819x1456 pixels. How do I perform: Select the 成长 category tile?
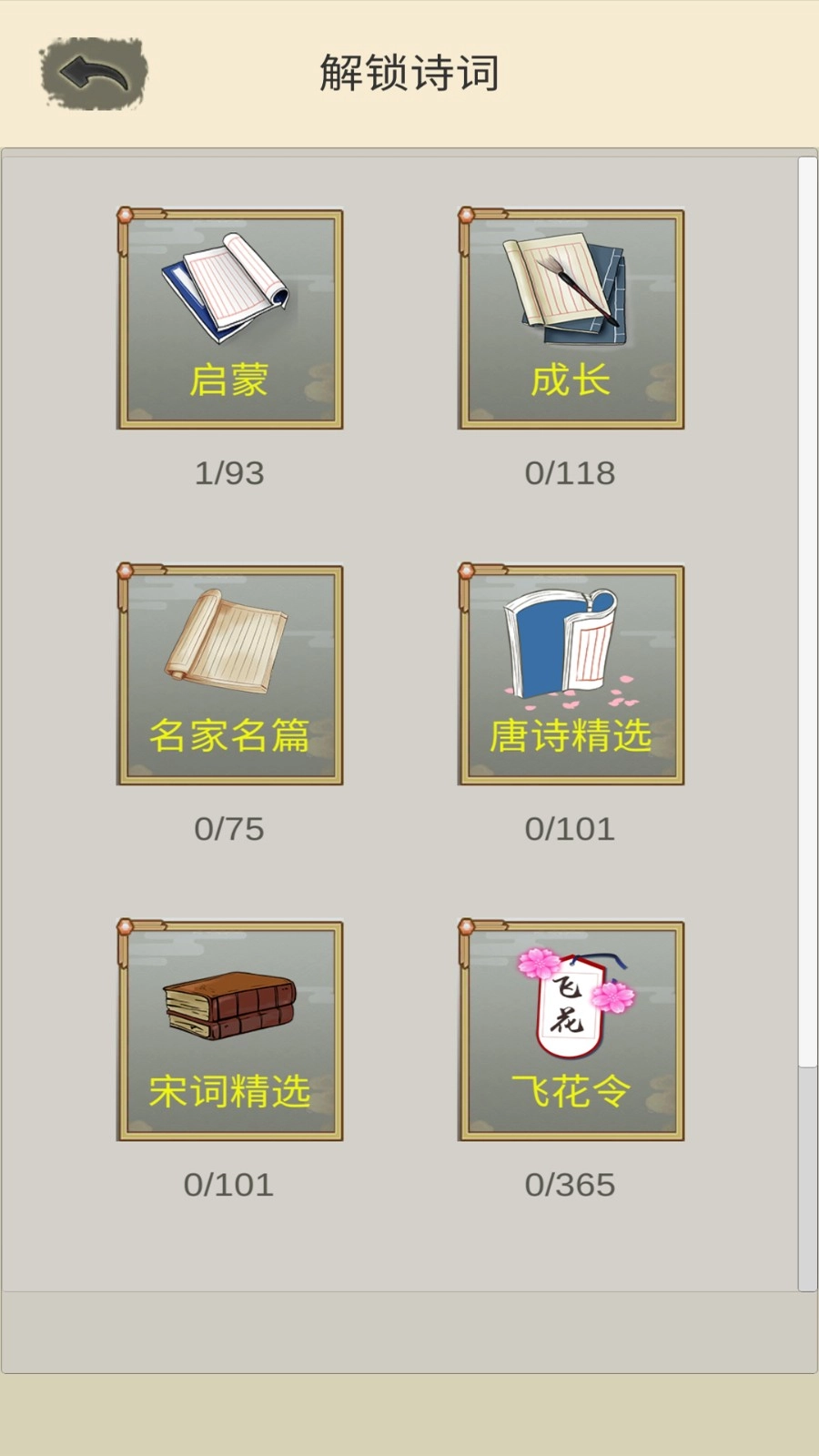(571, 318)
